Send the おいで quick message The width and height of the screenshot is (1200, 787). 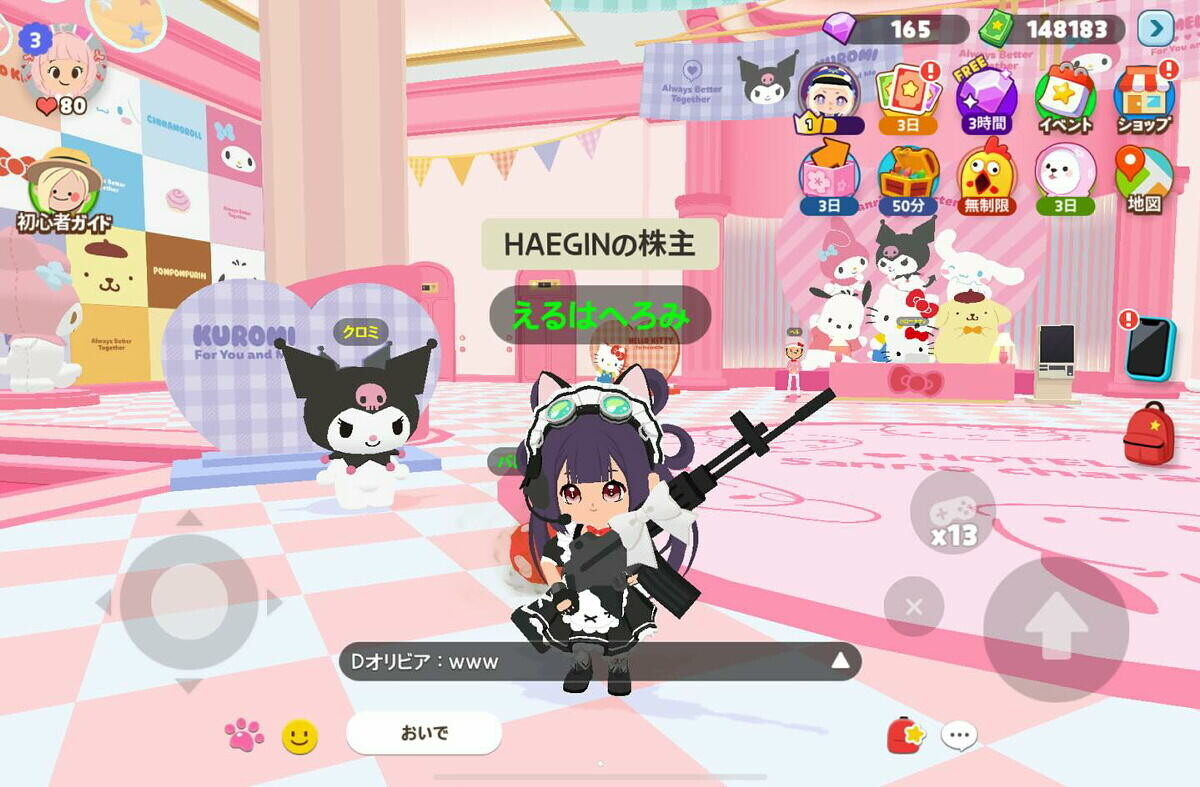coord(424,733)
